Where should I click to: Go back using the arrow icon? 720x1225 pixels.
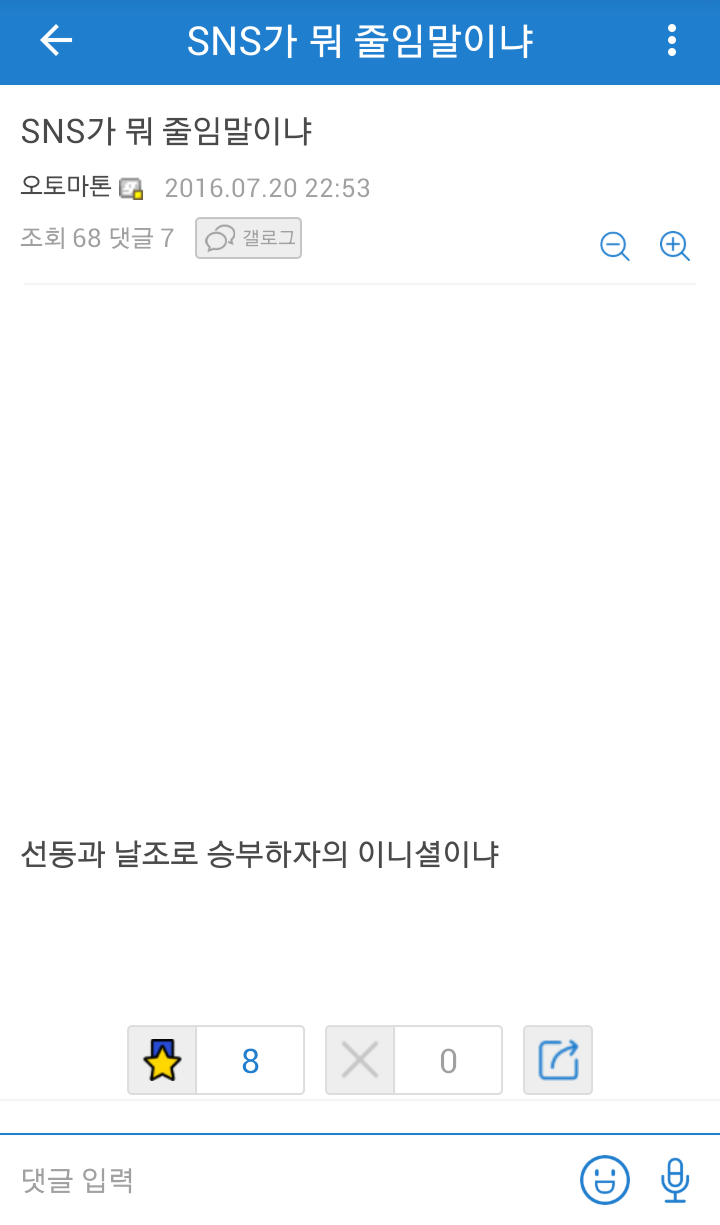click(56, 41)
